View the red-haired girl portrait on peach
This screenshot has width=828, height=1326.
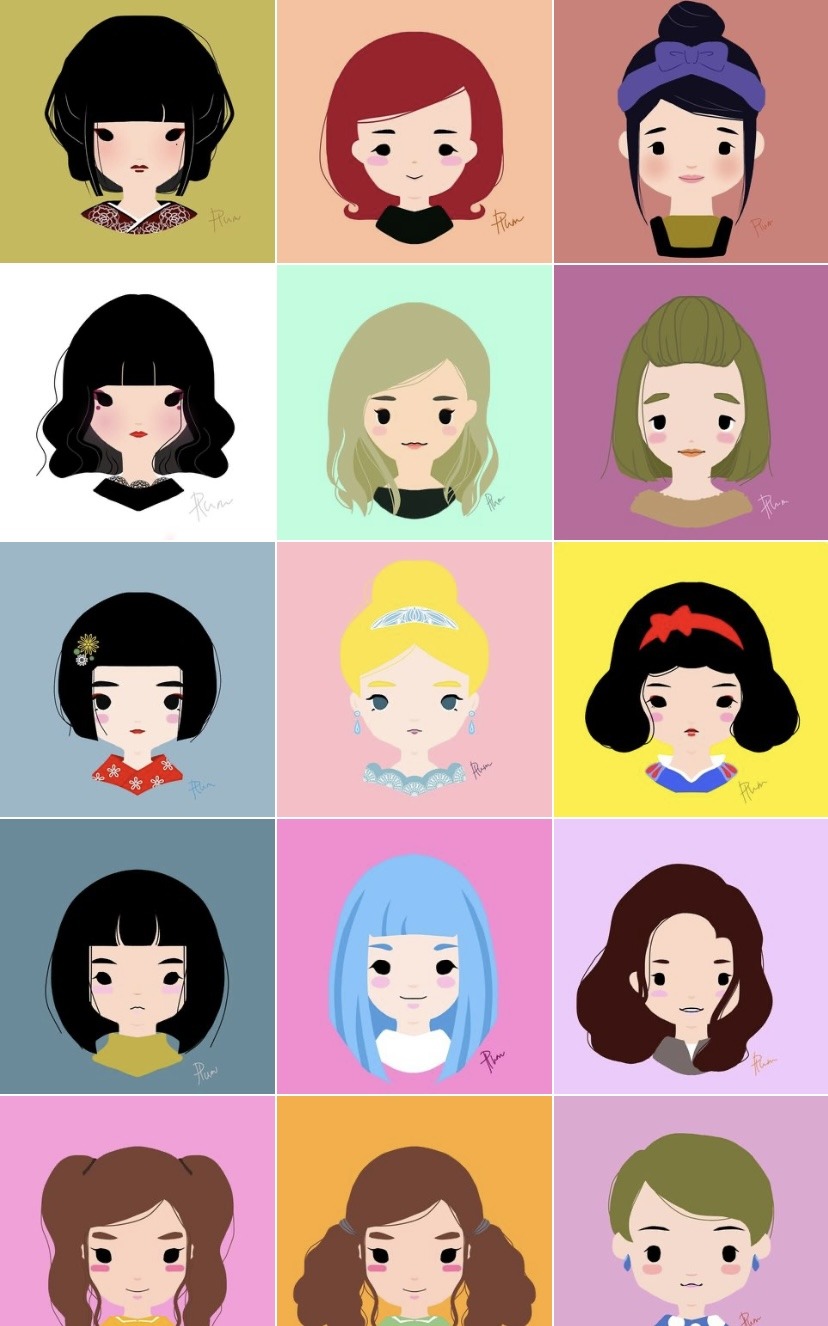(x=414, y=131)
